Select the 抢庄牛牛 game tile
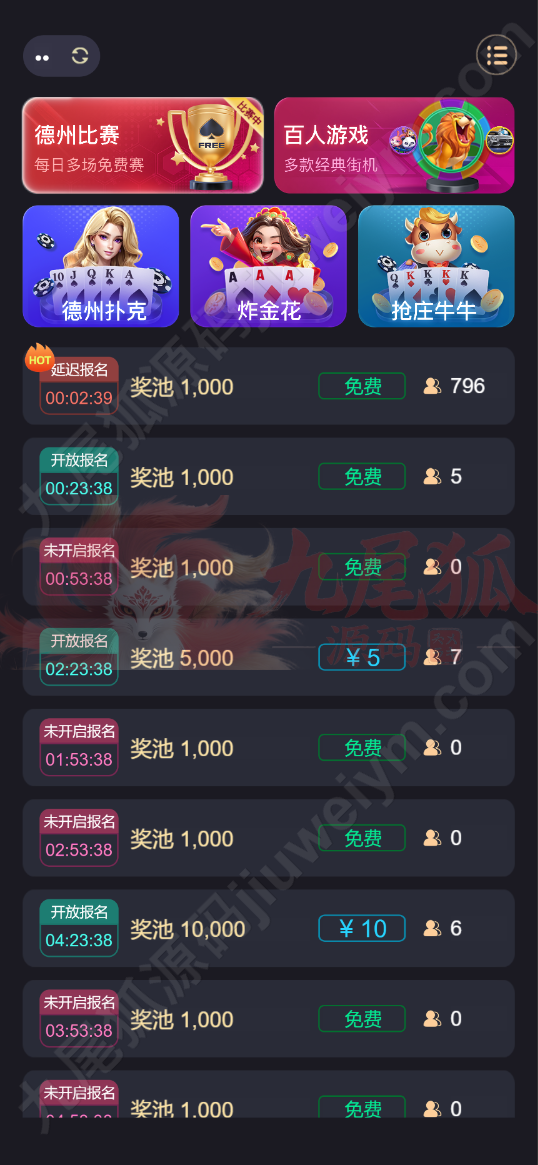Image resolution: width=538 pixels, height=1165 pixels. (x=436, y=266)
